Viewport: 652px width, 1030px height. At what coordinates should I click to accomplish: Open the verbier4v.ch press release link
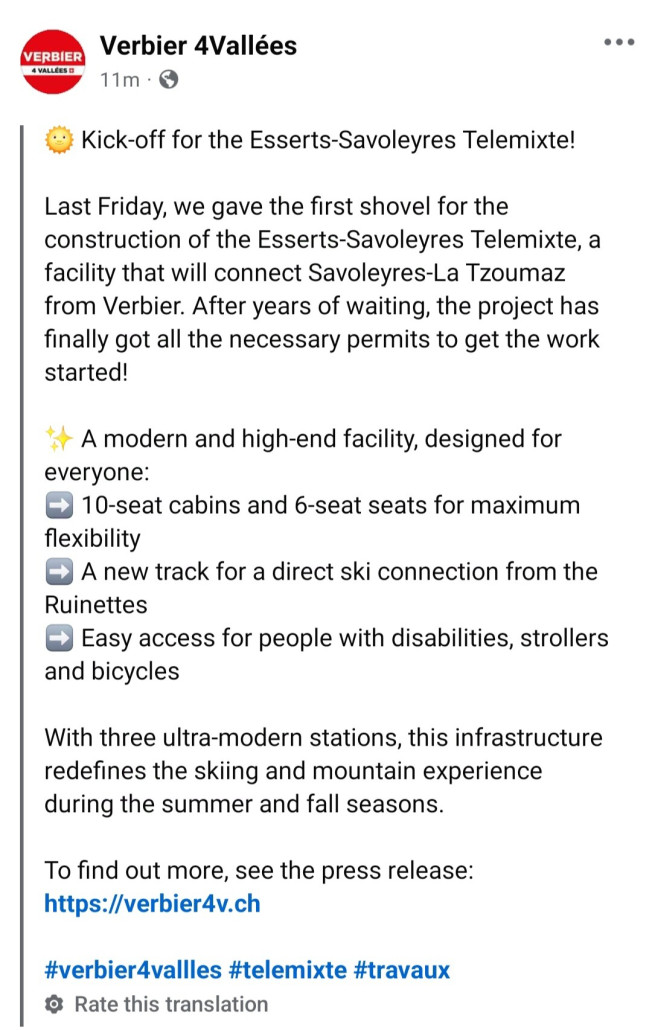(152, 903)
